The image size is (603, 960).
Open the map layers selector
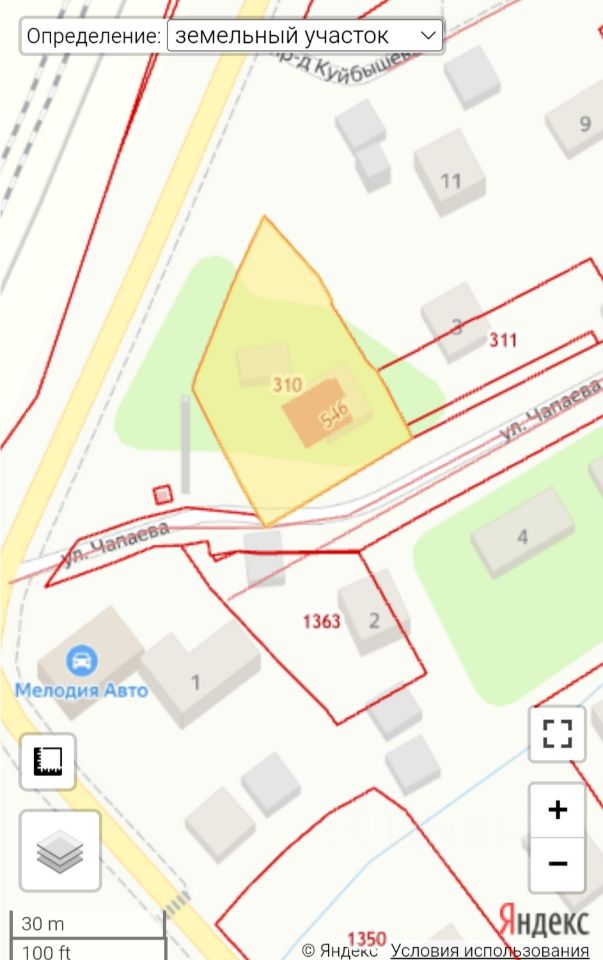click(x=60, y=851)
